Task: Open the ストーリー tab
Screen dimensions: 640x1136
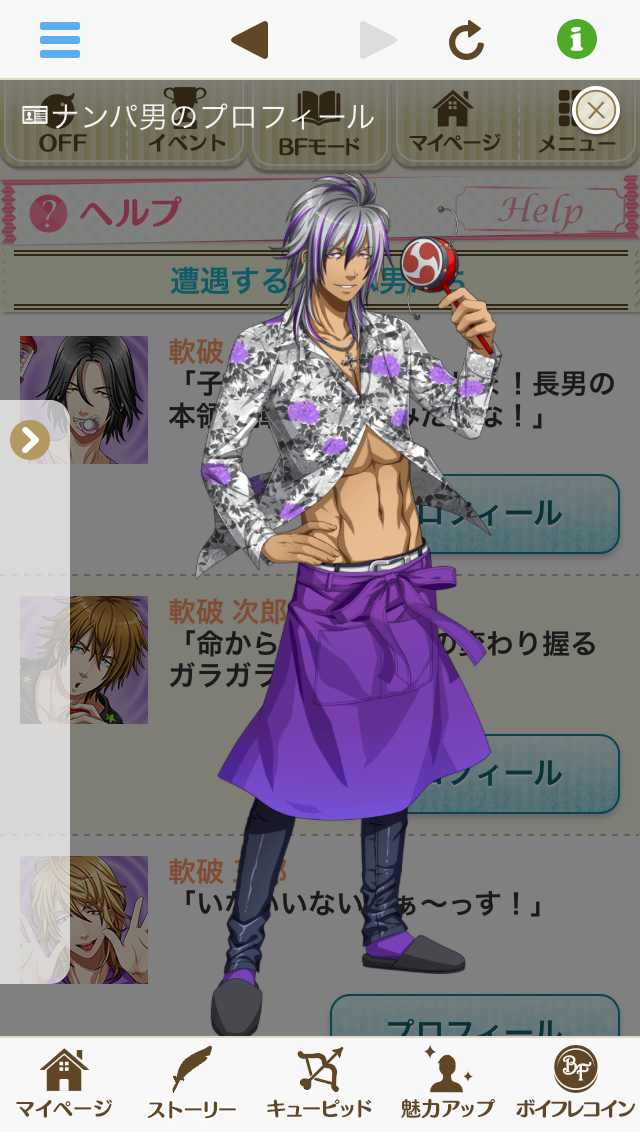Action: point(192,1085)
